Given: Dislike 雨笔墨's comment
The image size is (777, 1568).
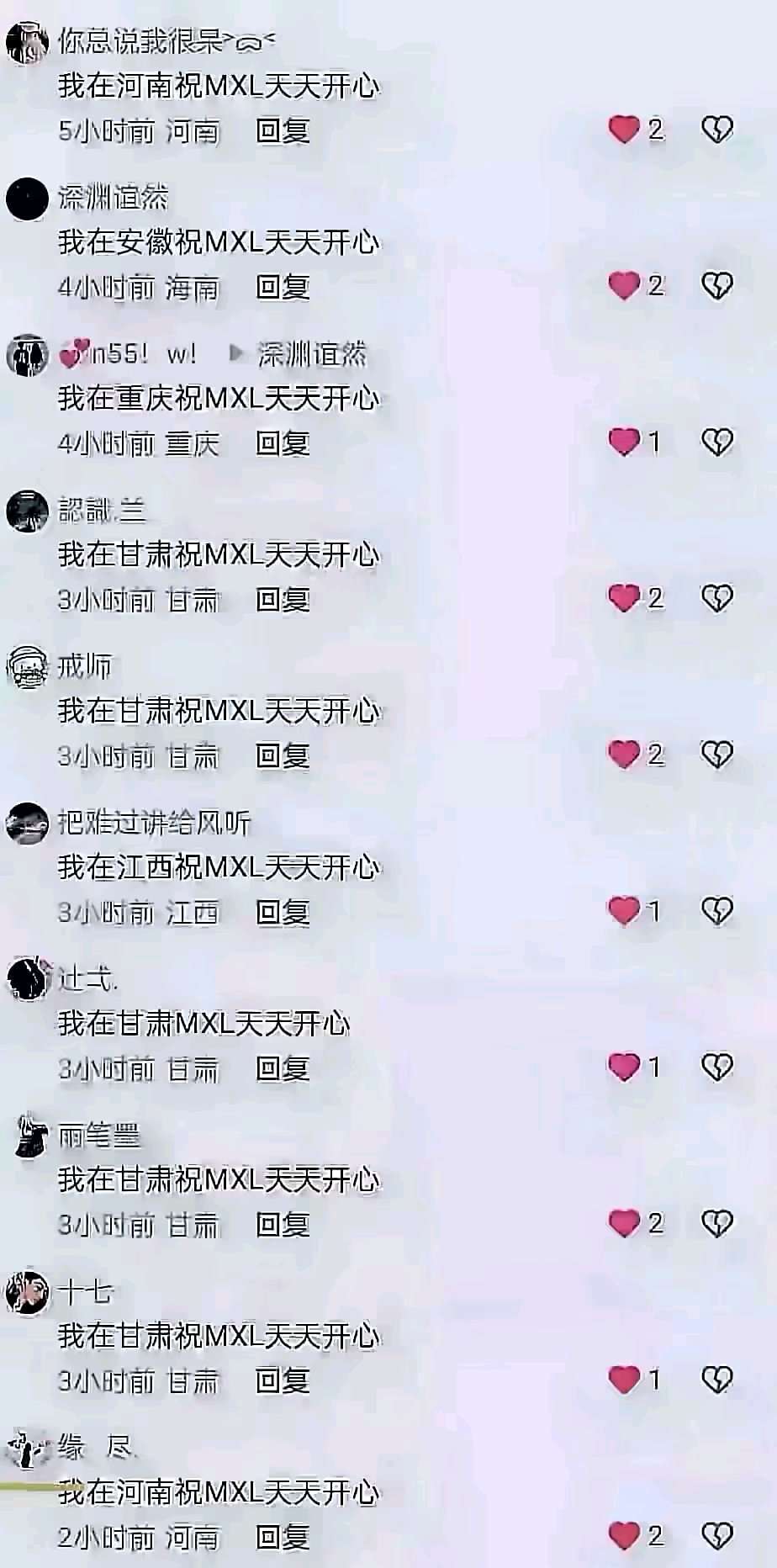Looking at the screenshot, I should (717, 1223).
